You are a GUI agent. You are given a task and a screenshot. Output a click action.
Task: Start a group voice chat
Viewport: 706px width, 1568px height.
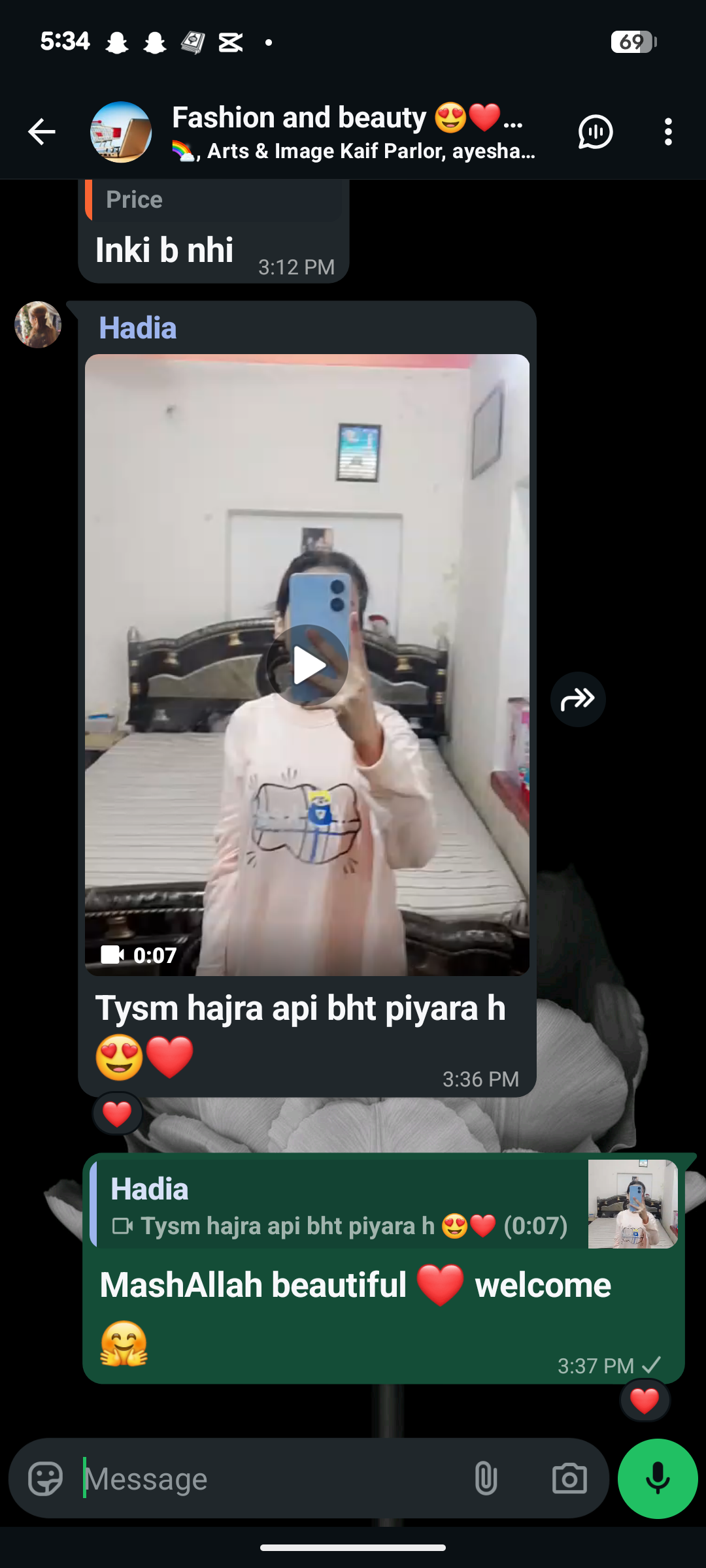(595, 132)
